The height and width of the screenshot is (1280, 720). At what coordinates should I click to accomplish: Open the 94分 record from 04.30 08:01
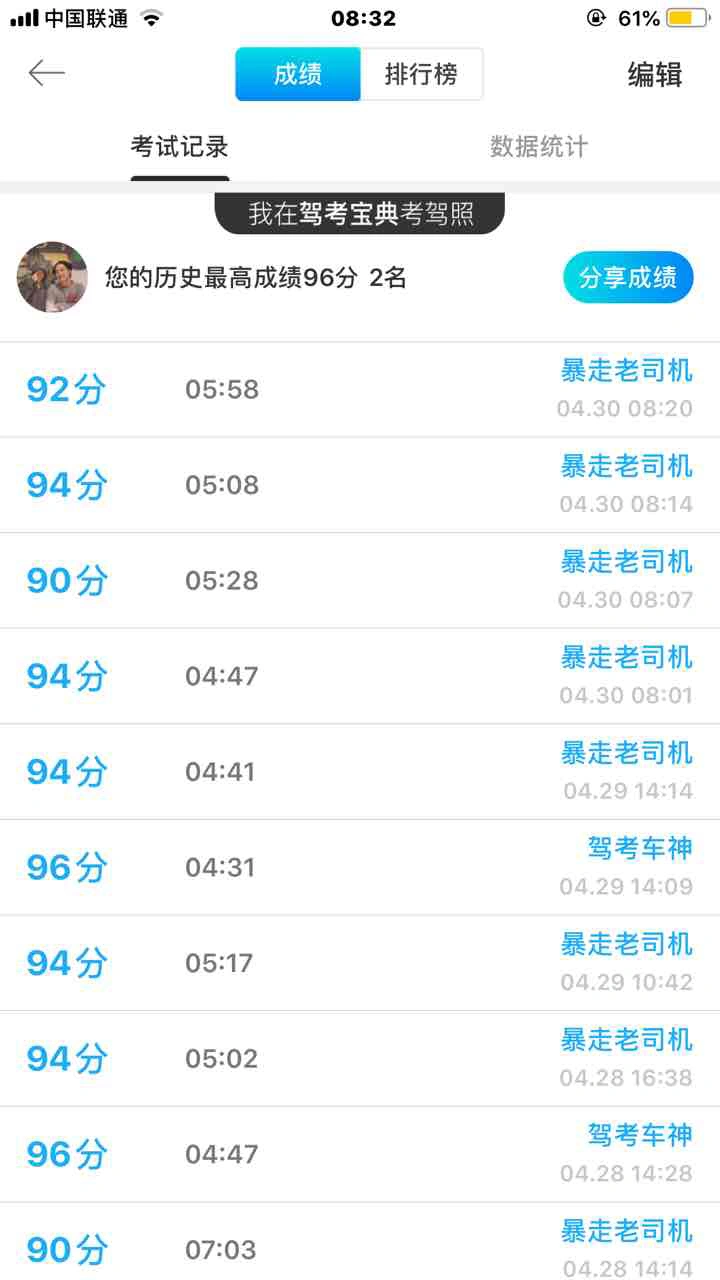[x=360, y=676]
